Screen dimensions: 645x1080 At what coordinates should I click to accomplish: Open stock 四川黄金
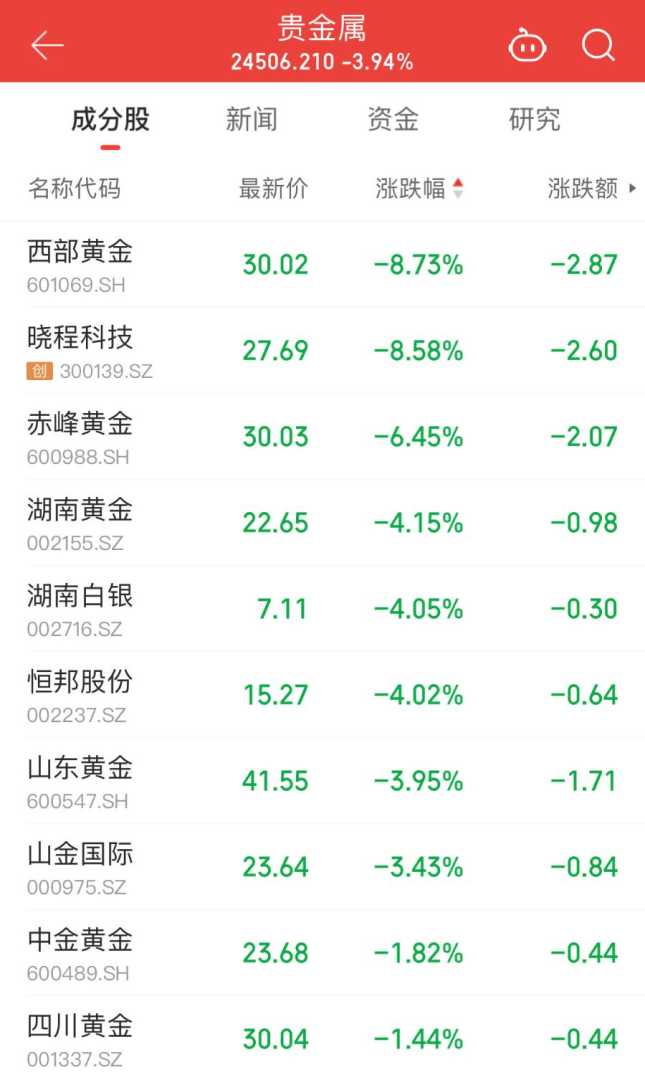tap(80, 1037)
